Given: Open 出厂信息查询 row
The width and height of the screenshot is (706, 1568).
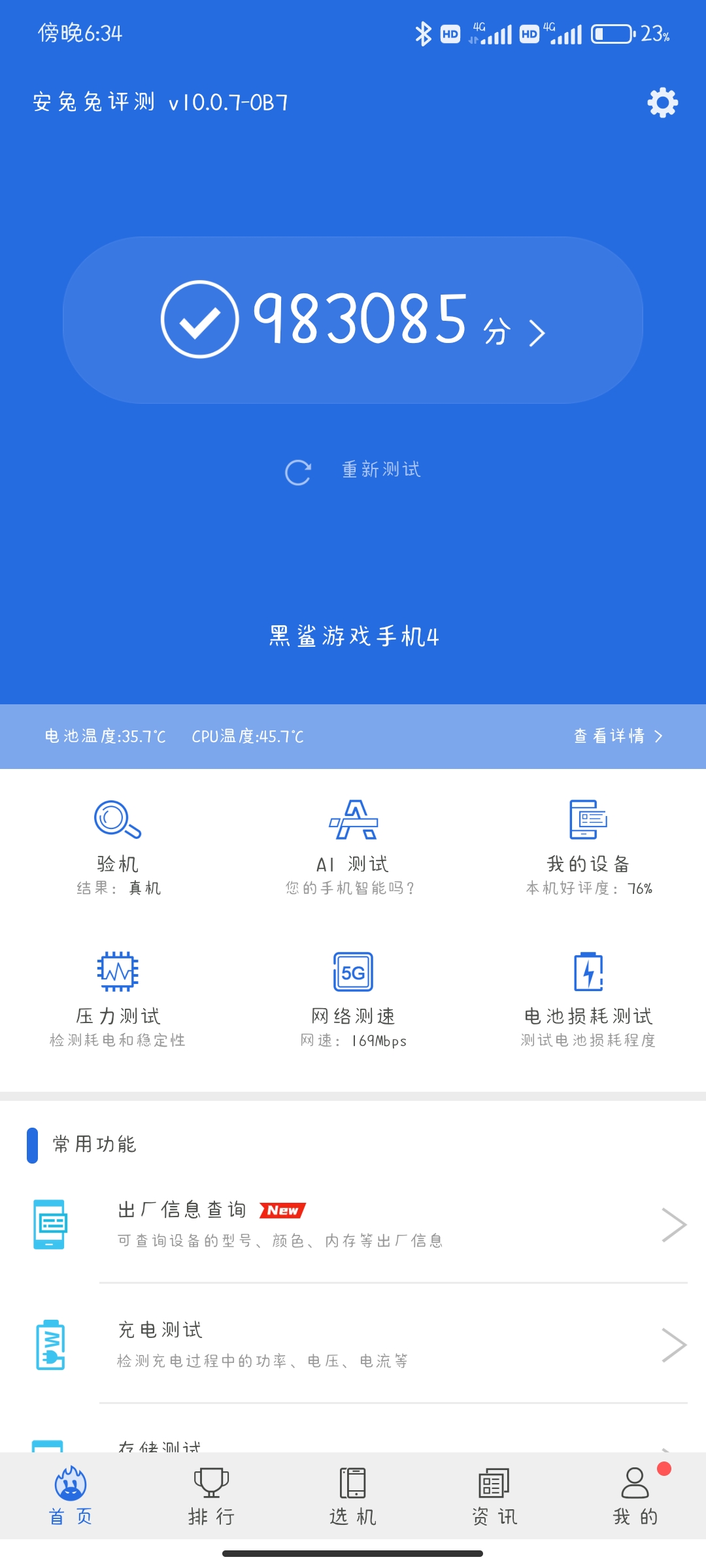Looking at the screenshot, I should pyautogui.click(x=353, y=1224).
